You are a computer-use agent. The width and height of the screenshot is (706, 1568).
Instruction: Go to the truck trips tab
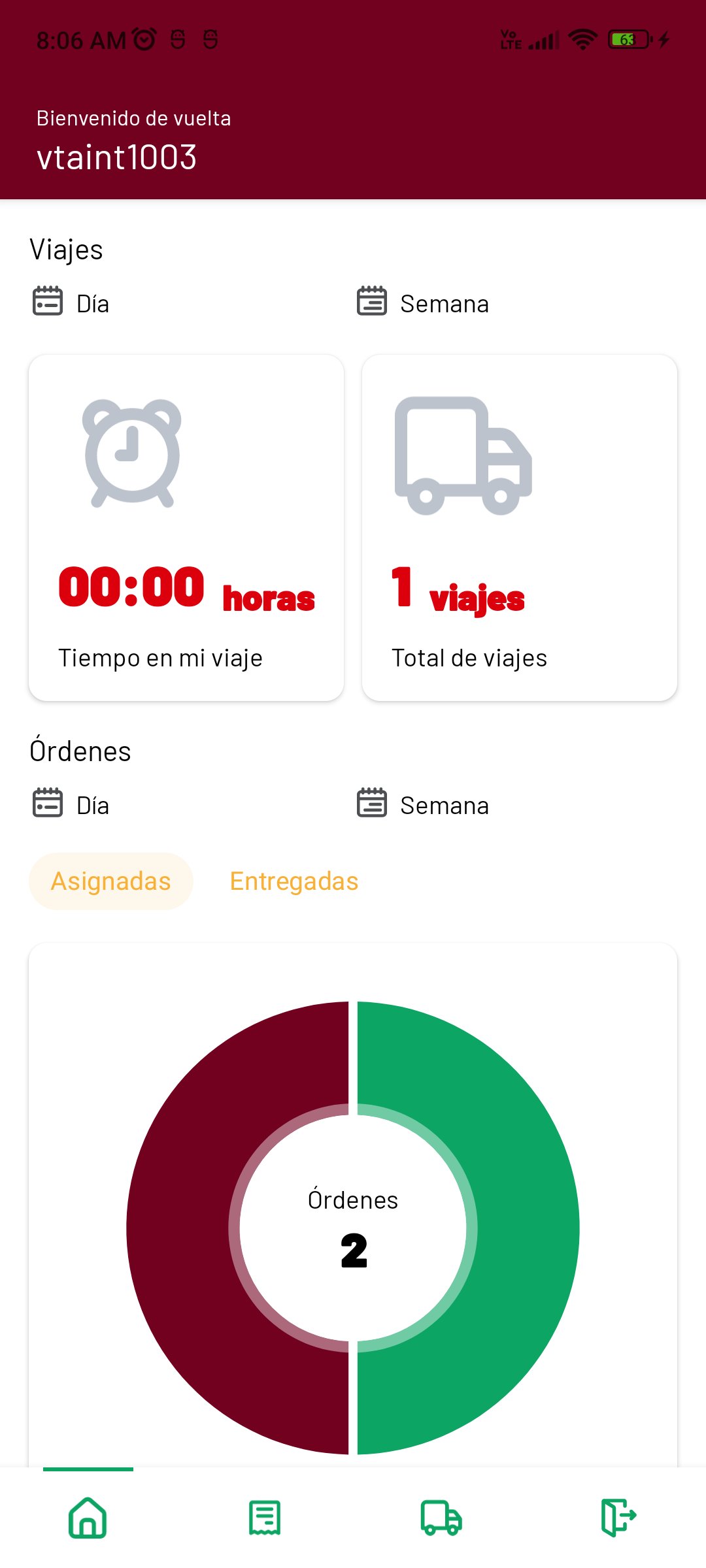pyautogui.click(x=441, y=1517)
